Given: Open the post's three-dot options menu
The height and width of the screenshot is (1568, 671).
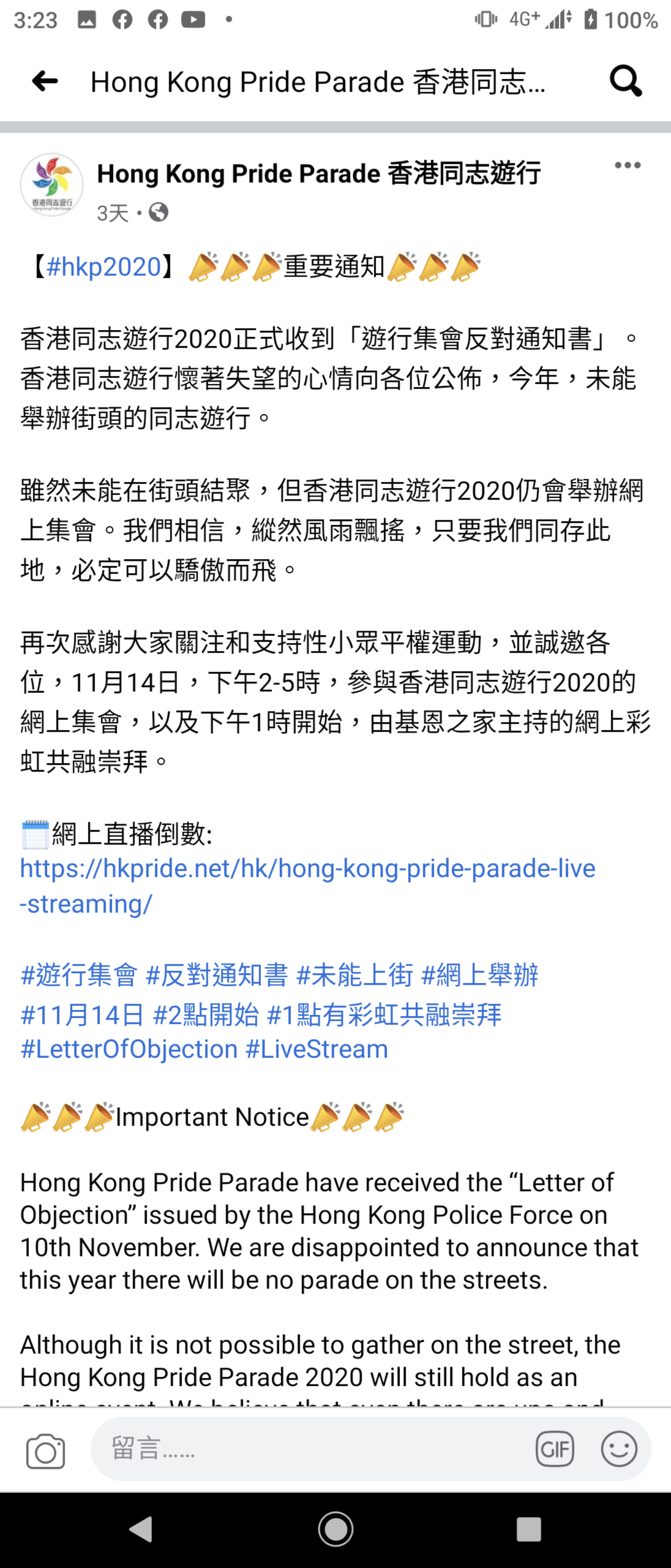Looking at the screenshot, I should 627,165.
